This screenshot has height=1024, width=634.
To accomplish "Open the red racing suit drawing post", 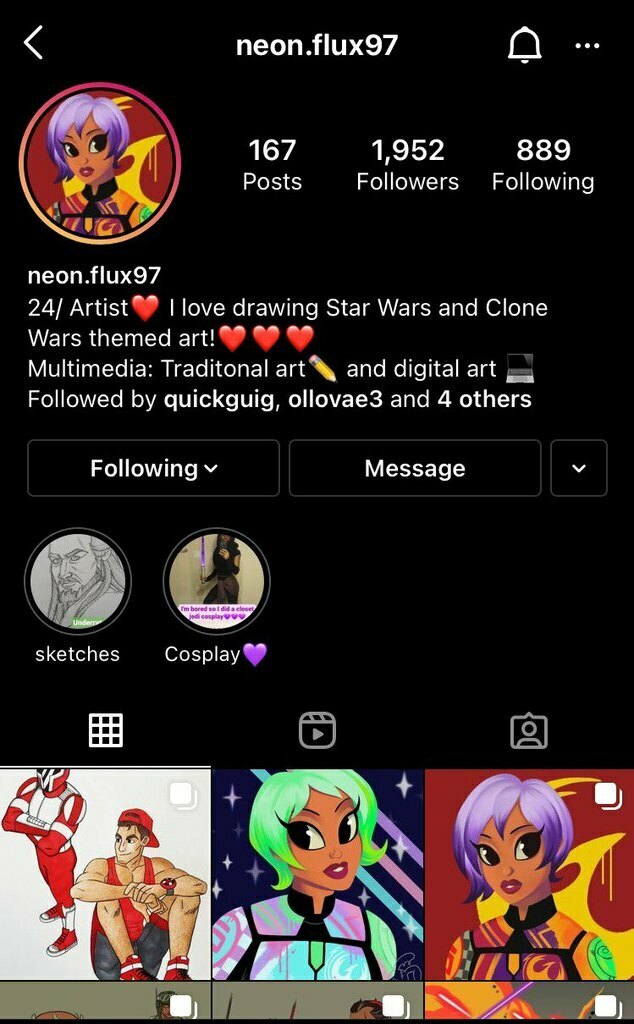I will click(105, 875).
